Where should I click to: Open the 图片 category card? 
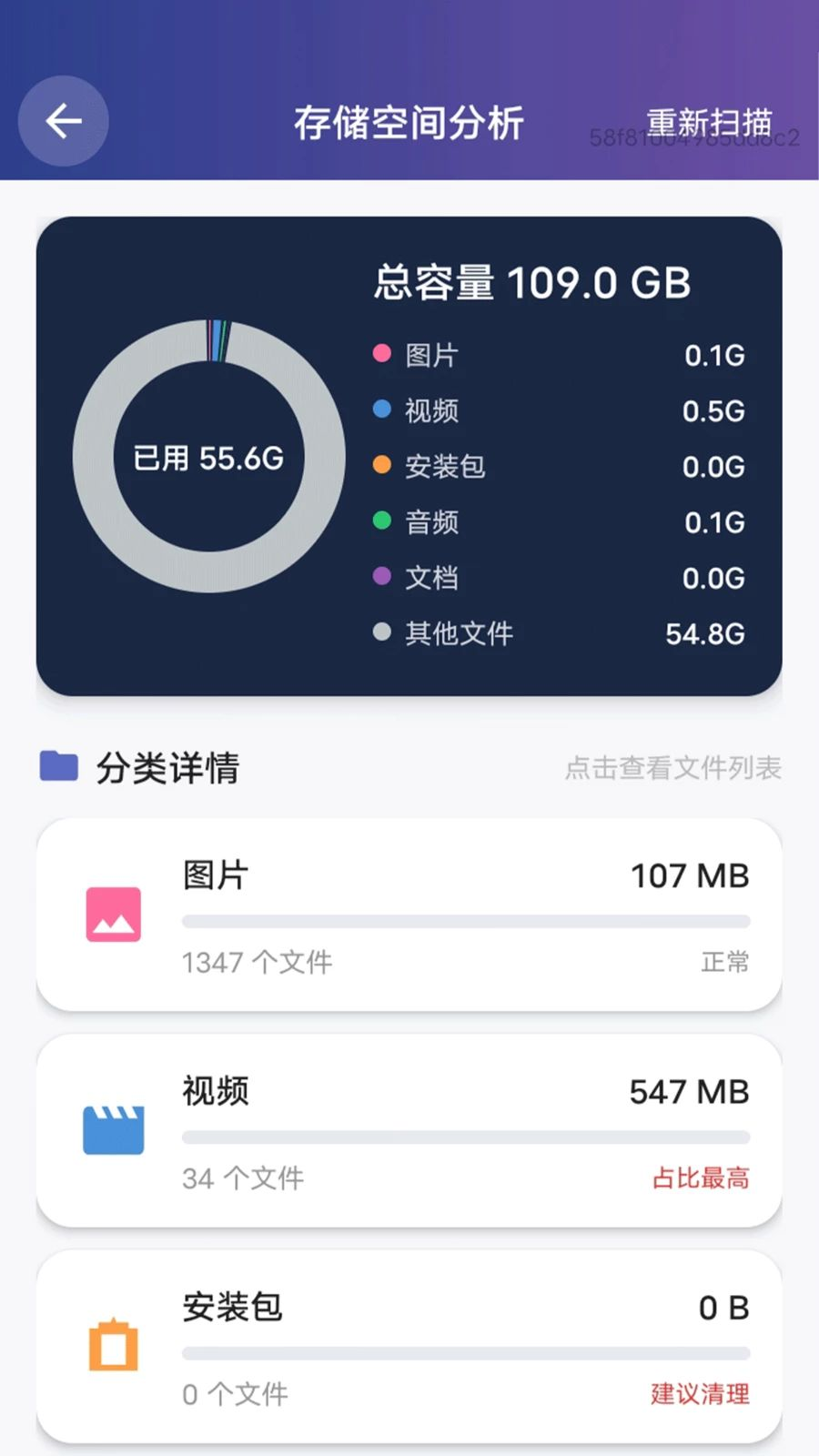coord(409,915)
